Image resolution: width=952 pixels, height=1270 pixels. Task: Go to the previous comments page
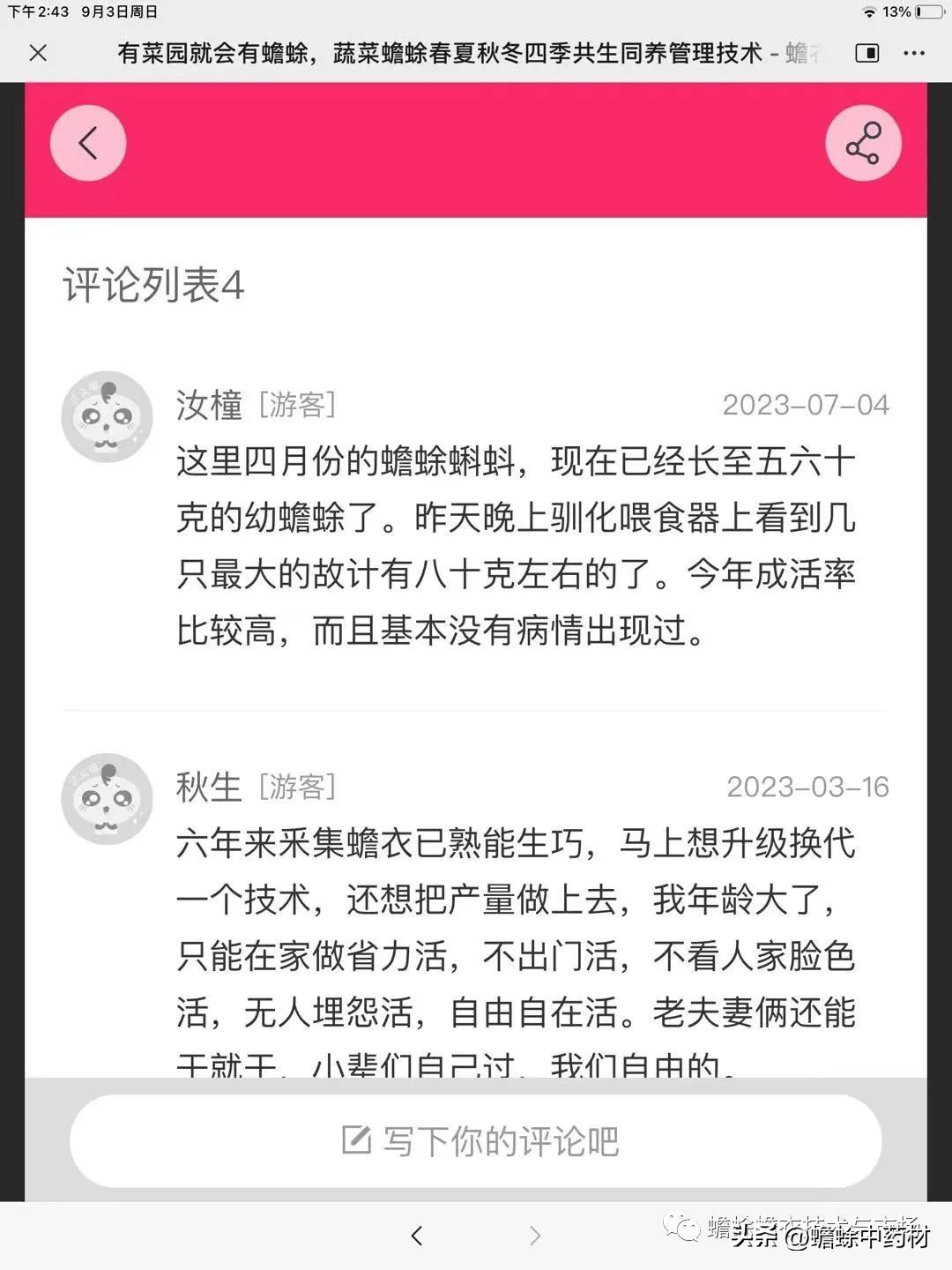(416, 1236)
